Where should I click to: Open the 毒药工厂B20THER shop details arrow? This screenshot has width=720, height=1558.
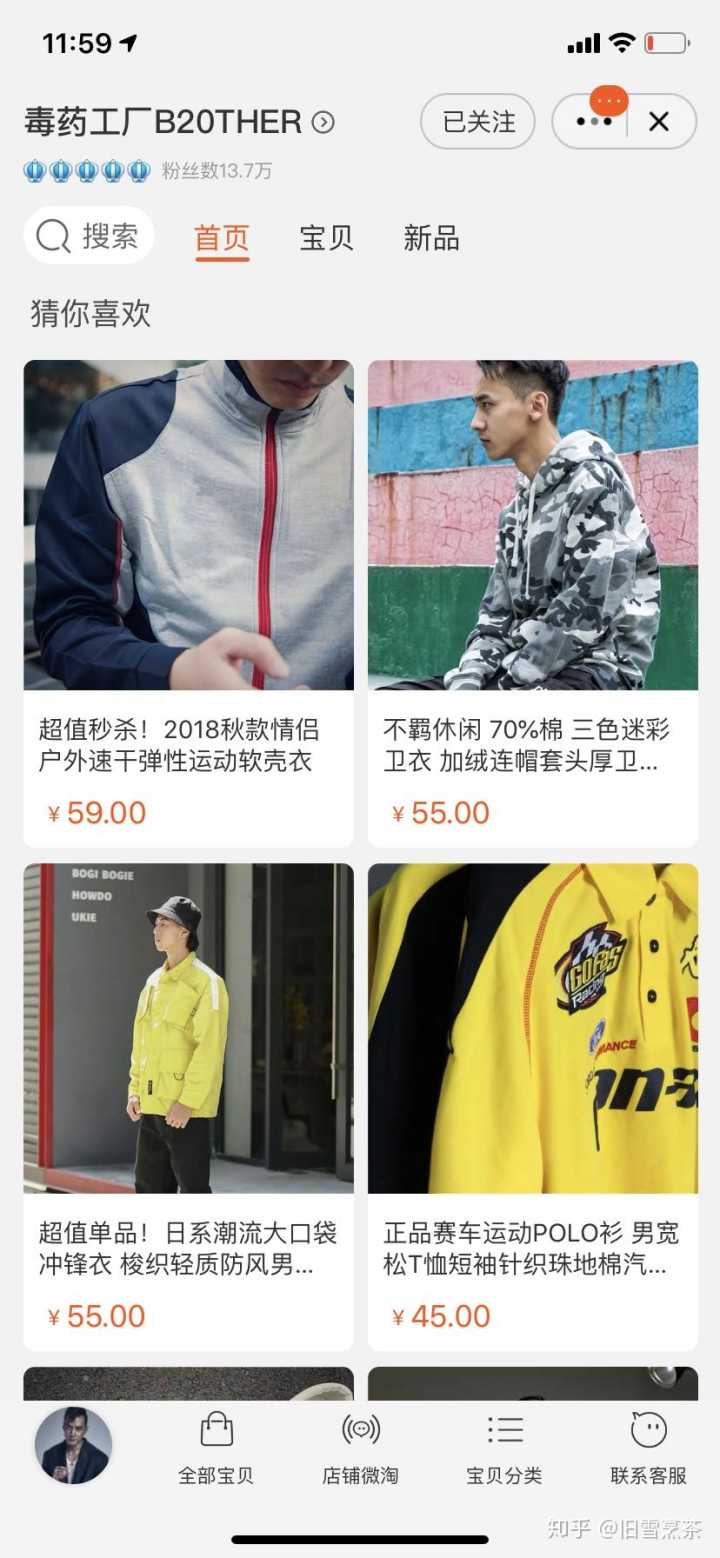pos(323,123)
